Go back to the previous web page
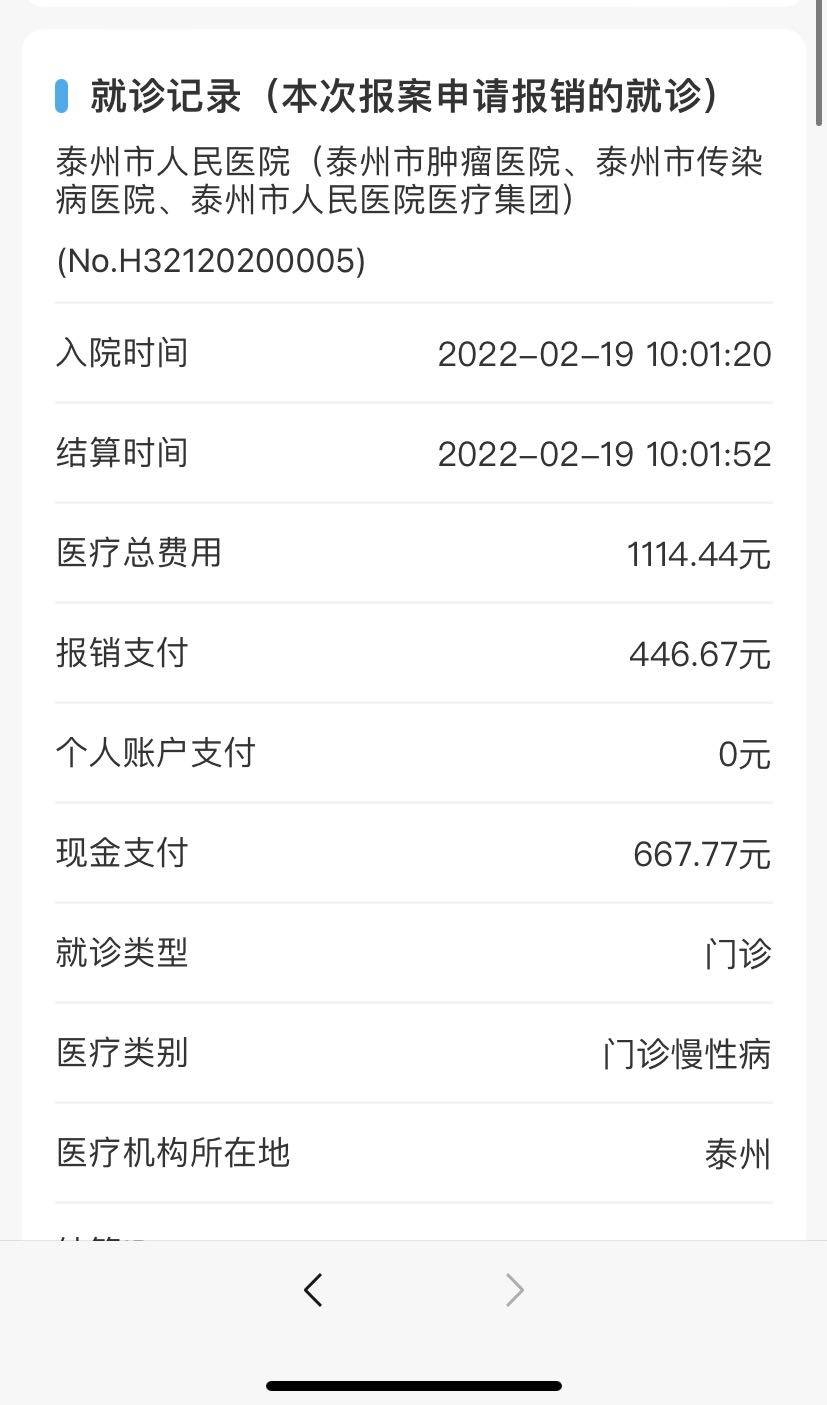 [313, 1290]
